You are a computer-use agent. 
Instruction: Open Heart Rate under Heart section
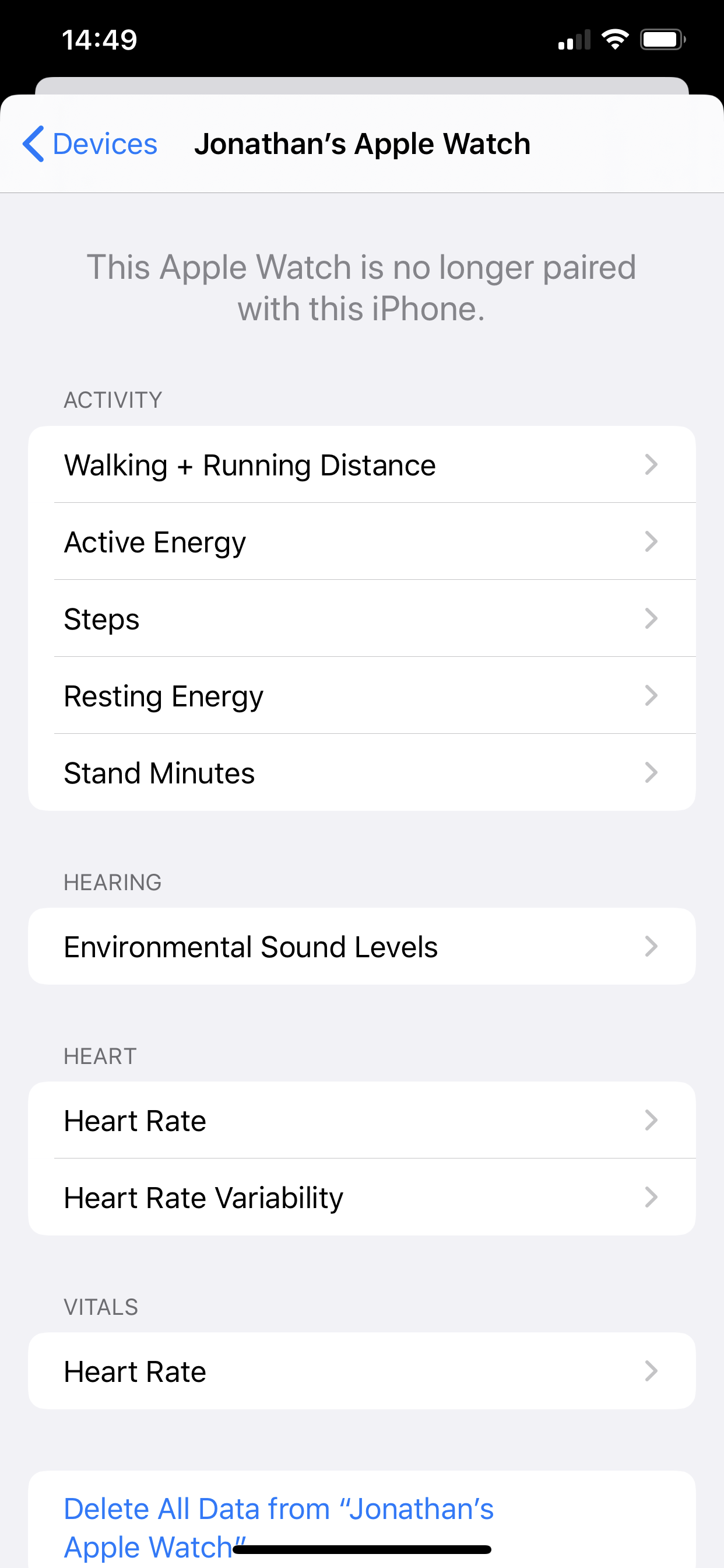362,1120
